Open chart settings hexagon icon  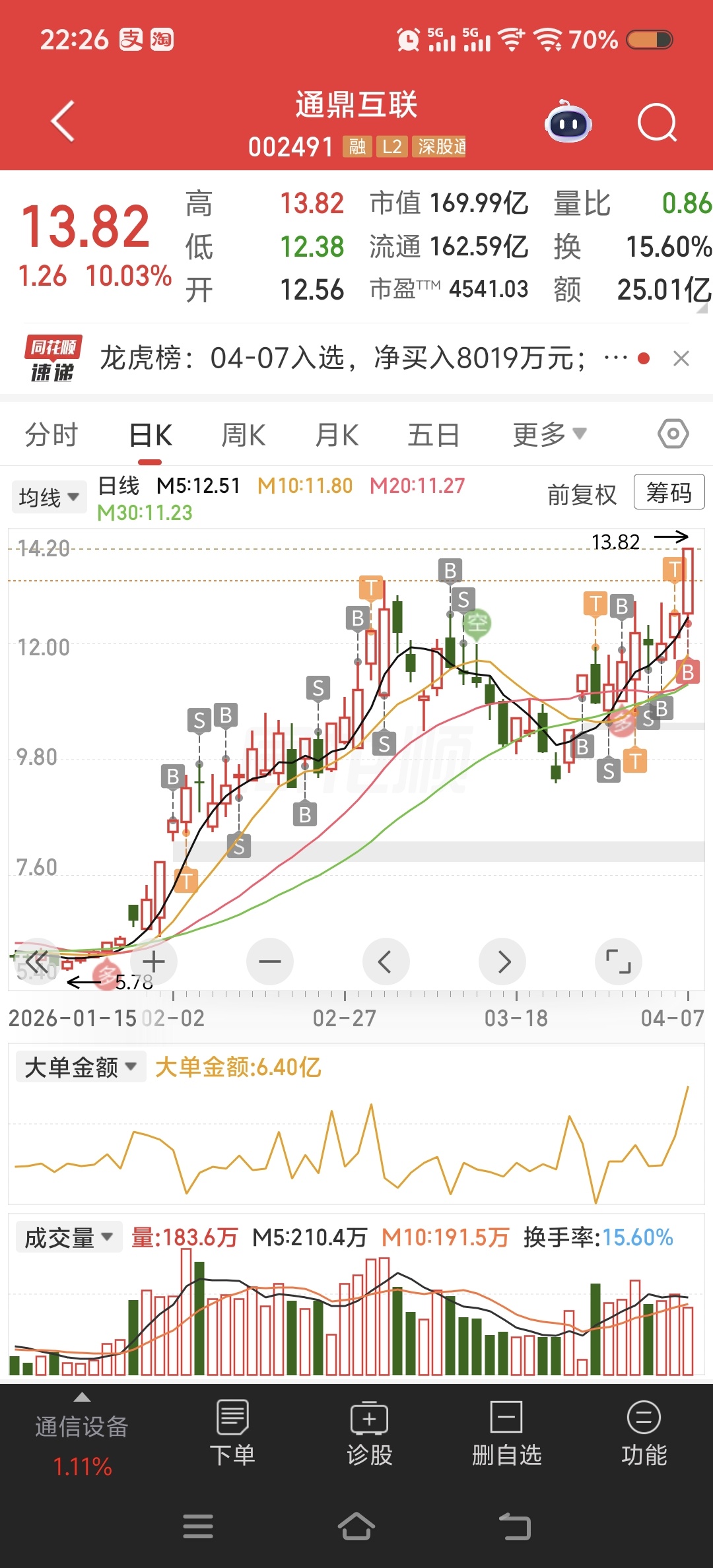pyautogui.click(x=673, y=434)
